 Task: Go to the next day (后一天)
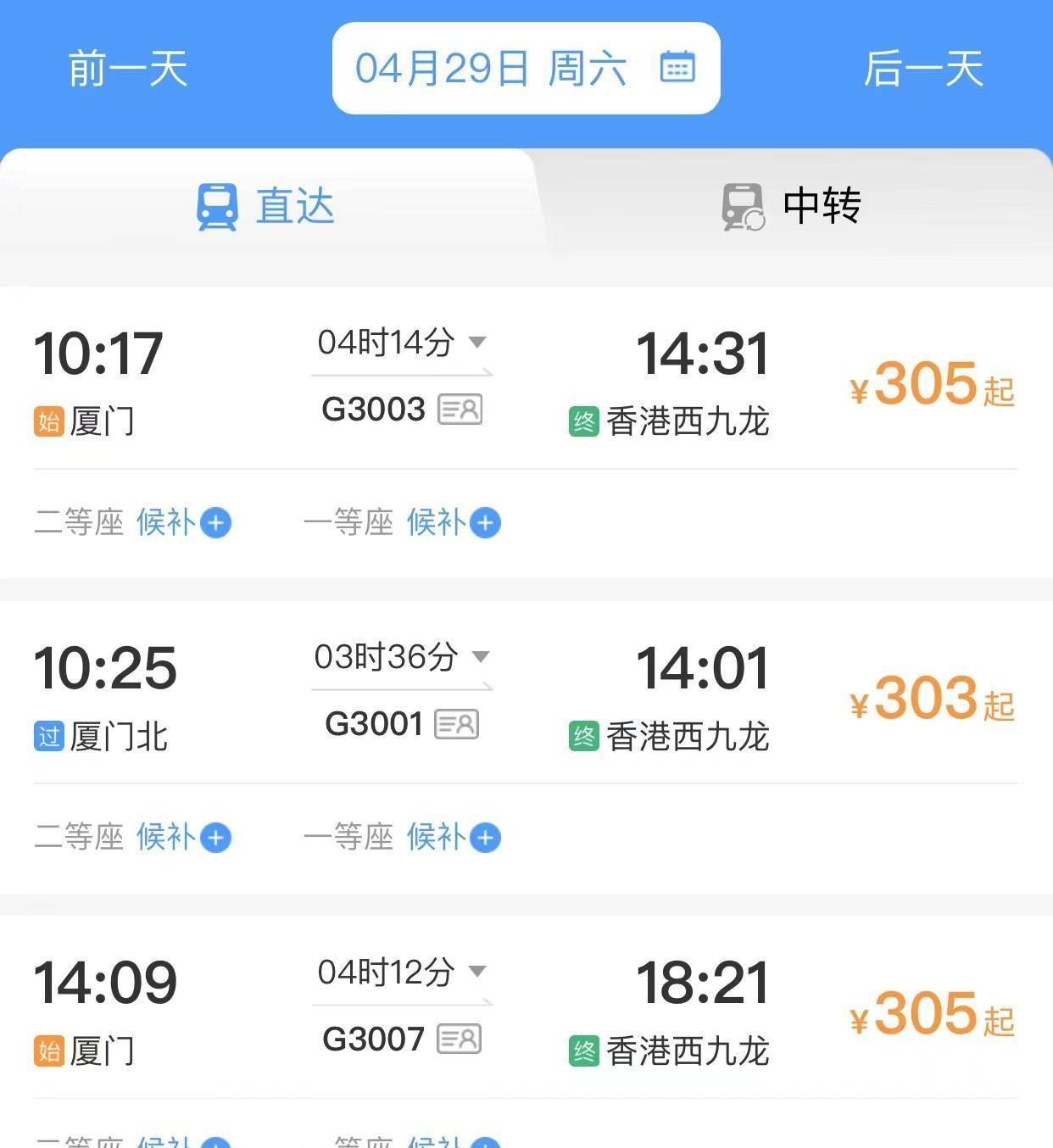(x=922, y=69)
